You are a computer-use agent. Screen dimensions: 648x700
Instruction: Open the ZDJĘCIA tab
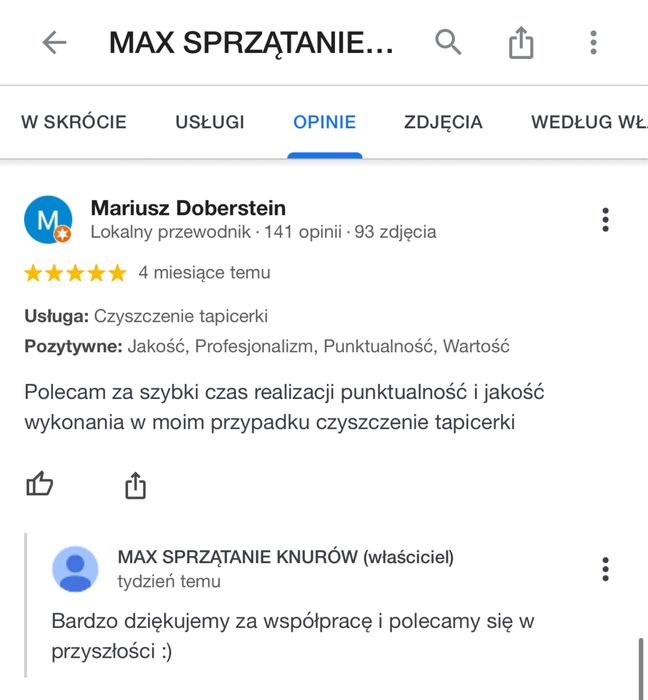[443, 122]
